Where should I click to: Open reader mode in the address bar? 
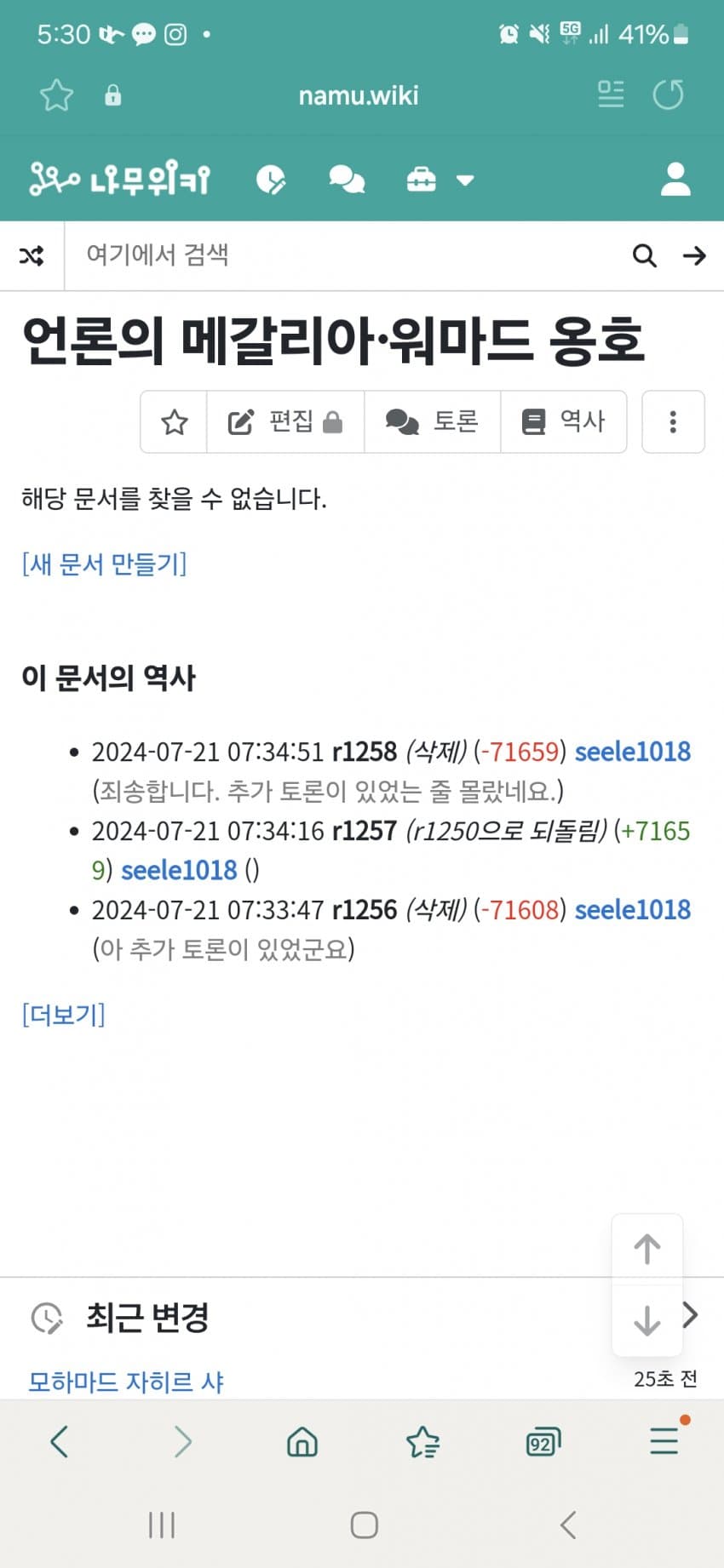click(x=611, y=94)
